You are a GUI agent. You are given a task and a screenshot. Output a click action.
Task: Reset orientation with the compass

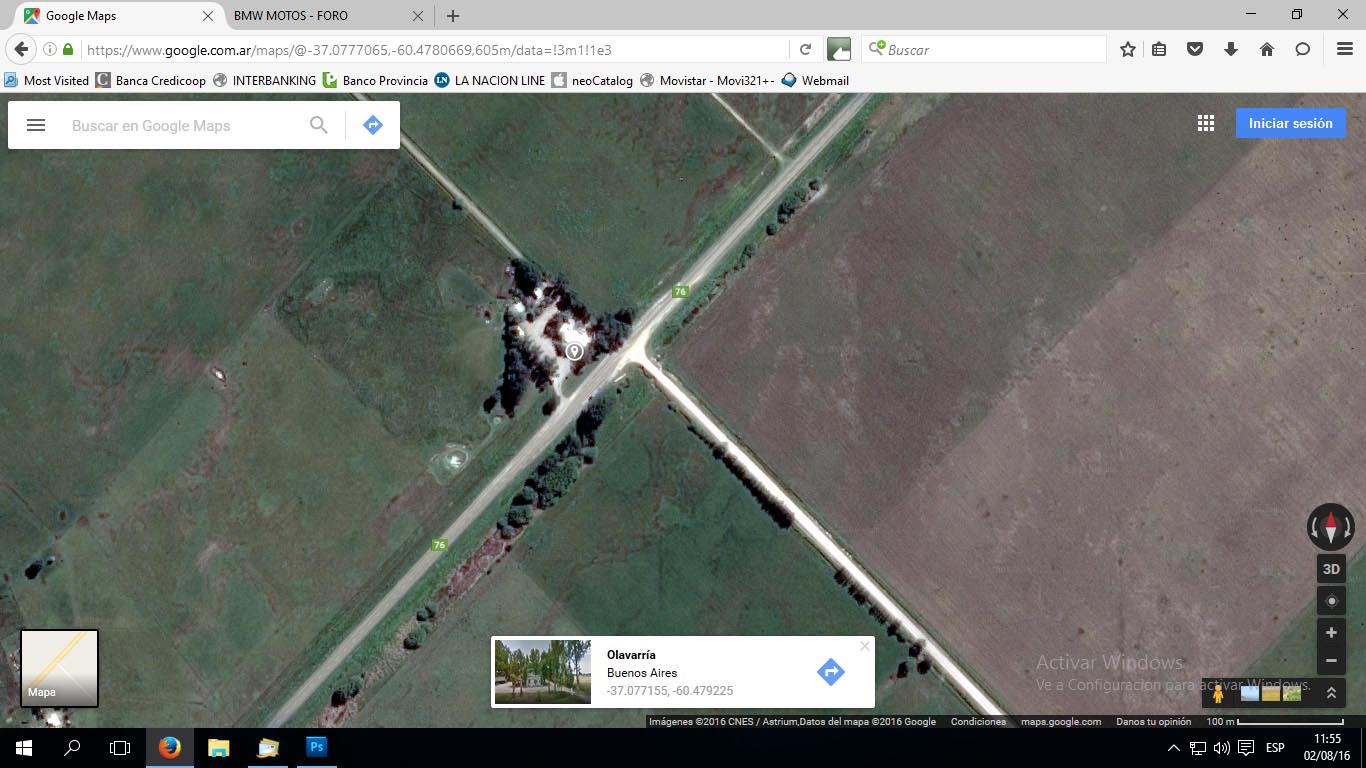pos(1331,526)
